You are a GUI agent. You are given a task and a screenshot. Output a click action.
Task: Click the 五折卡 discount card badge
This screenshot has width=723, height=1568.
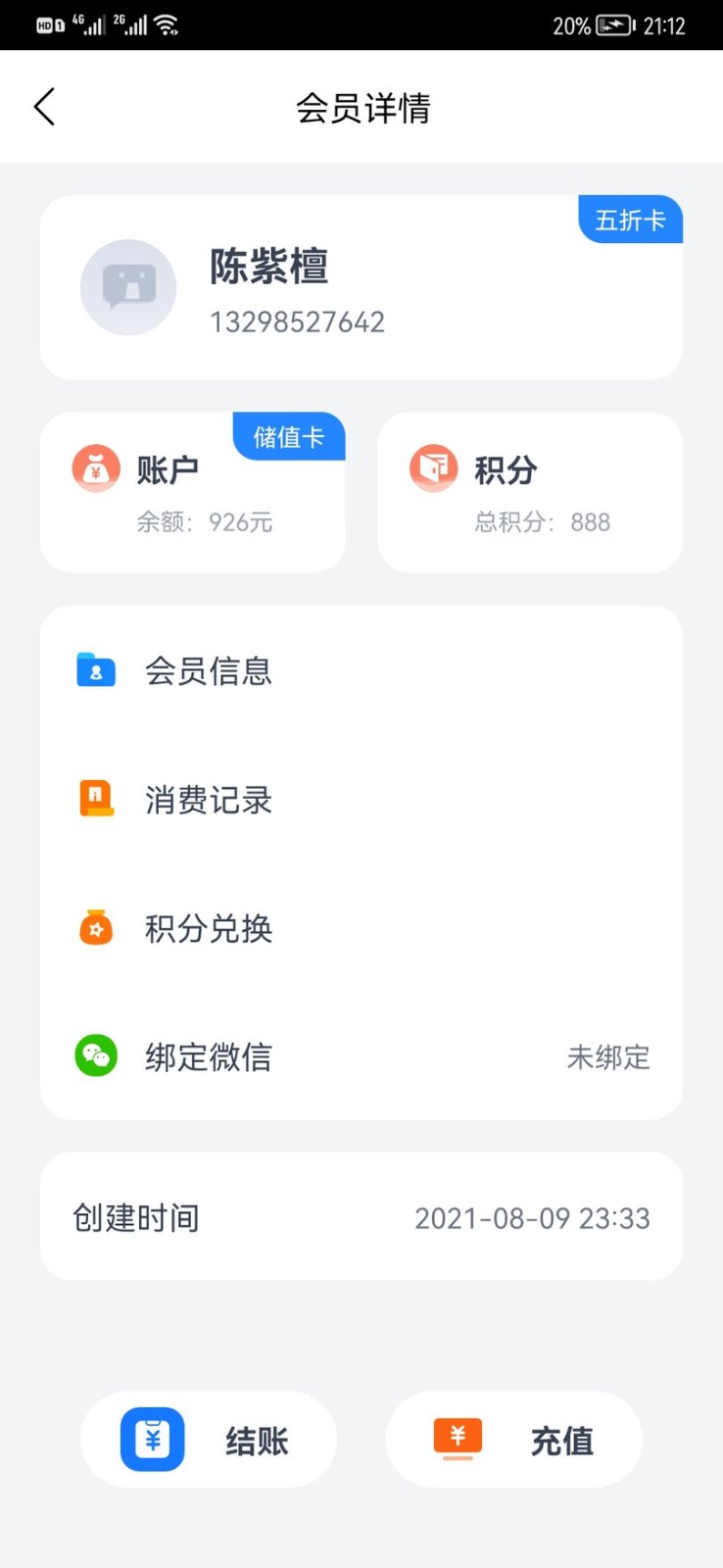click(x=630, y=220)
